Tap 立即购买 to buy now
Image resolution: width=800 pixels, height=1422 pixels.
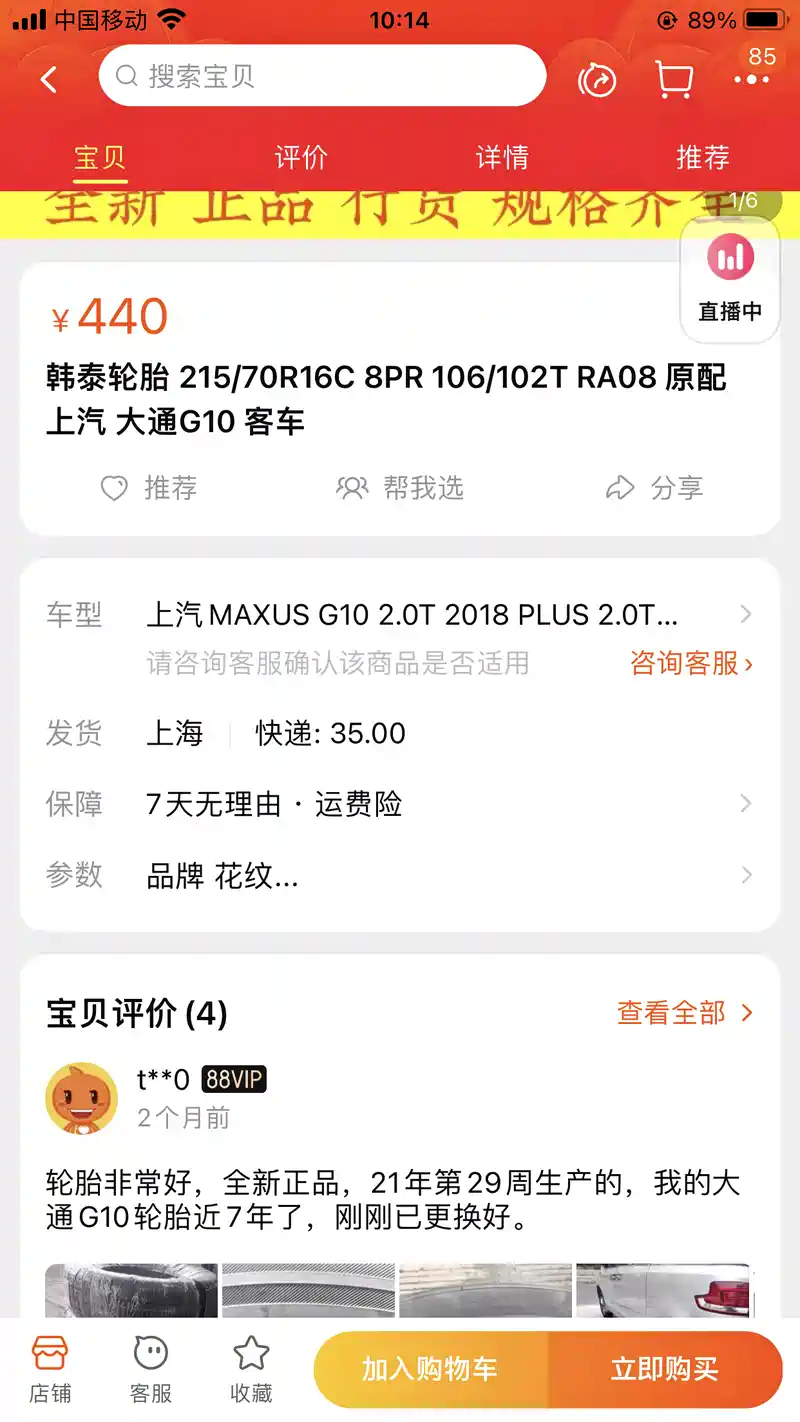(665, 1369)
